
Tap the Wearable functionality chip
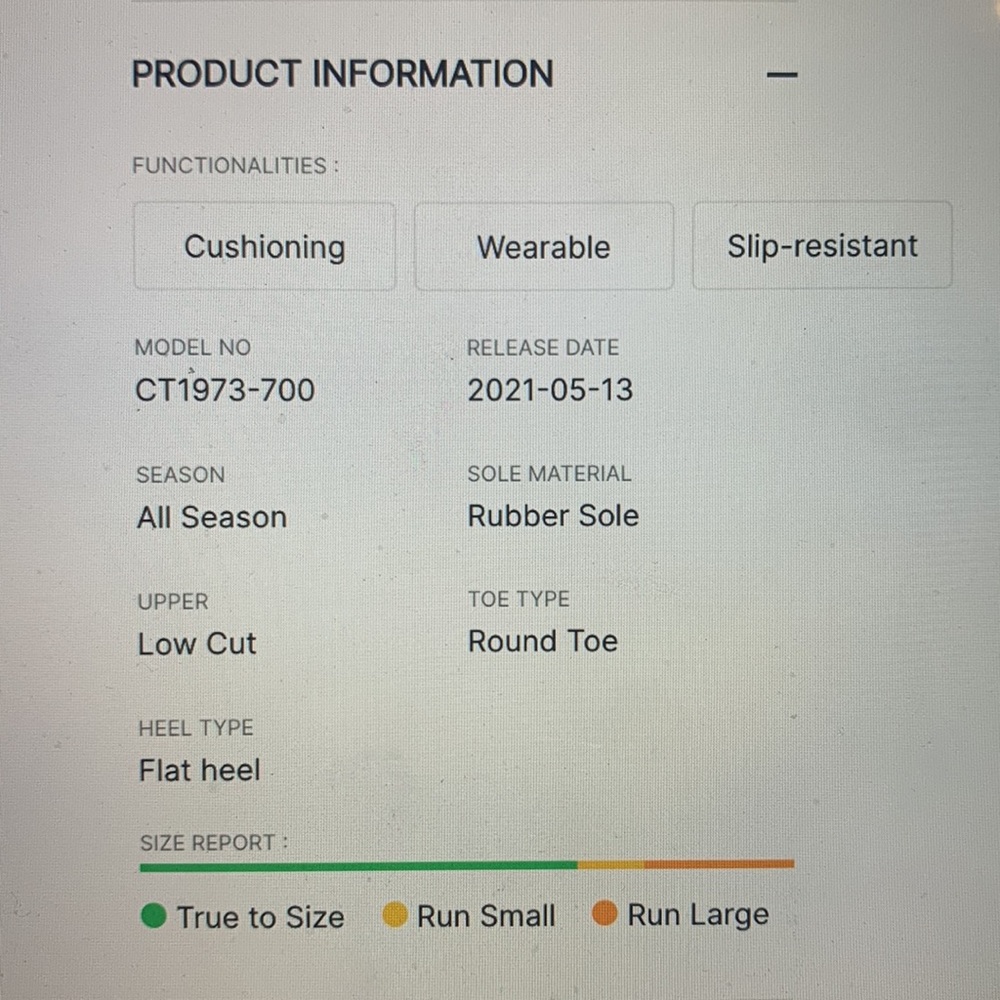[x=543, y=246]
